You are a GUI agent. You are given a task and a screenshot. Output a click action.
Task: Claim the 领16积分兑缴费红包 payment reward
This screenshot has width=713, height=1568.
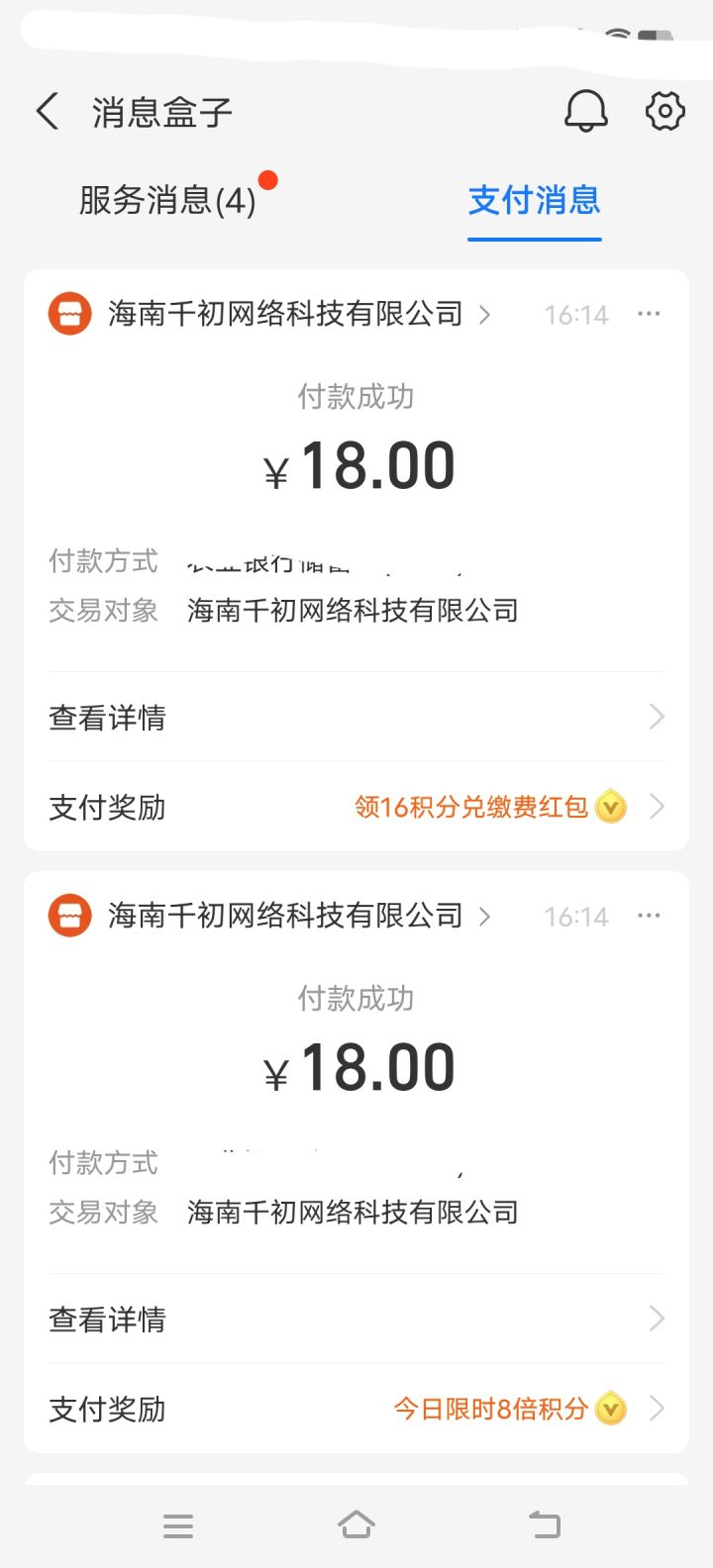(489, 807)
